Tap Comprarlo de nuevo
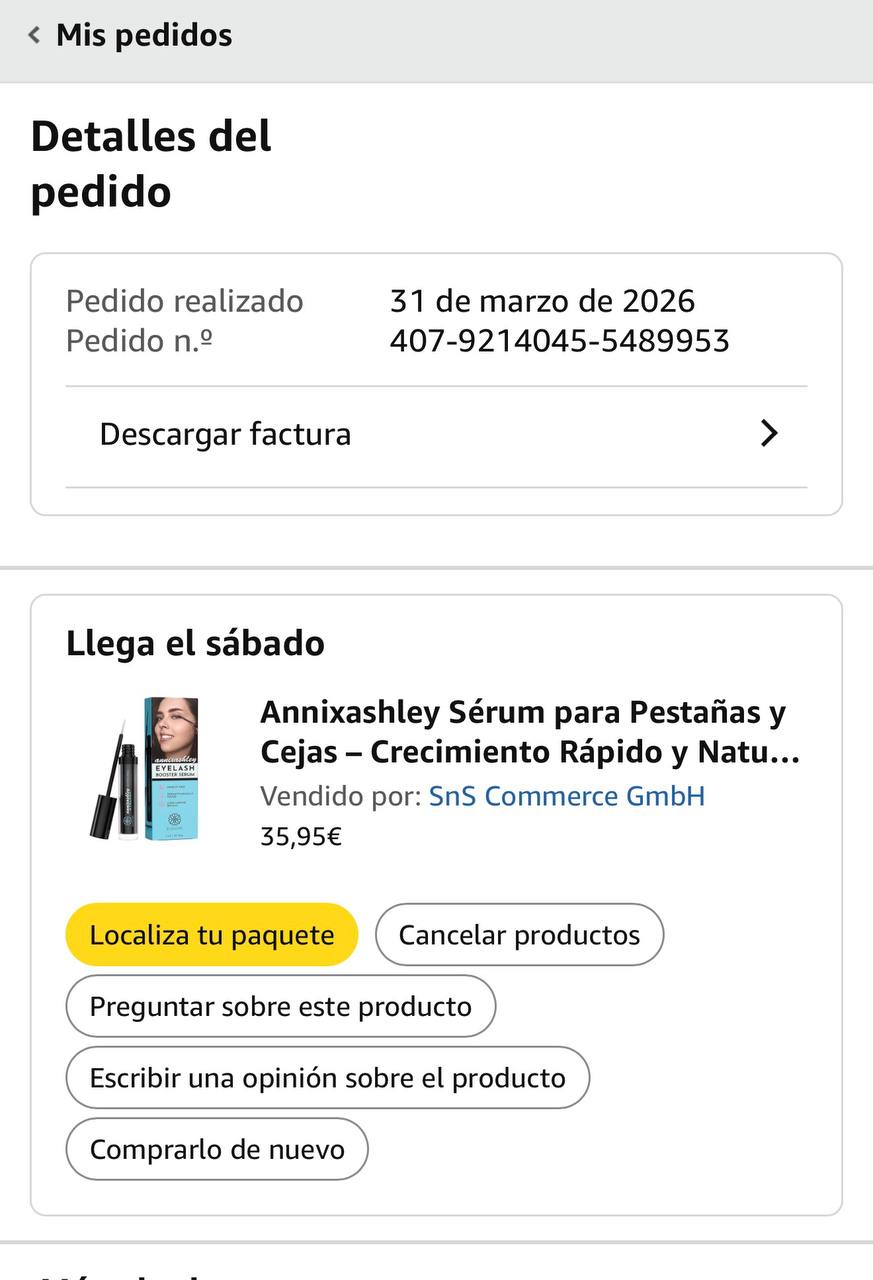The image size is (873, 1280). pyautogui.click(x=217, y=1149)
